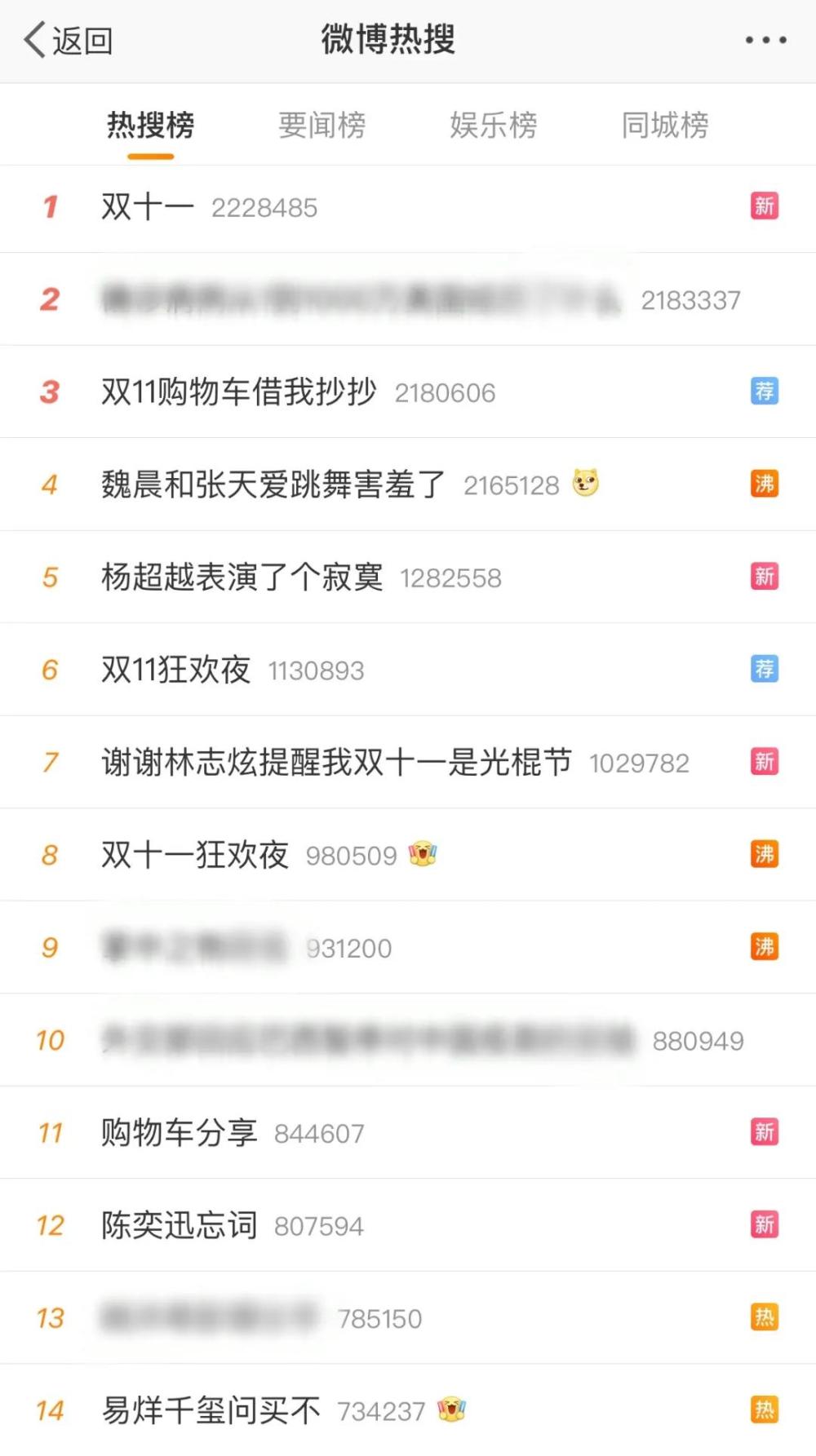Open the topic 双11狂欢夜

(175, 670)
